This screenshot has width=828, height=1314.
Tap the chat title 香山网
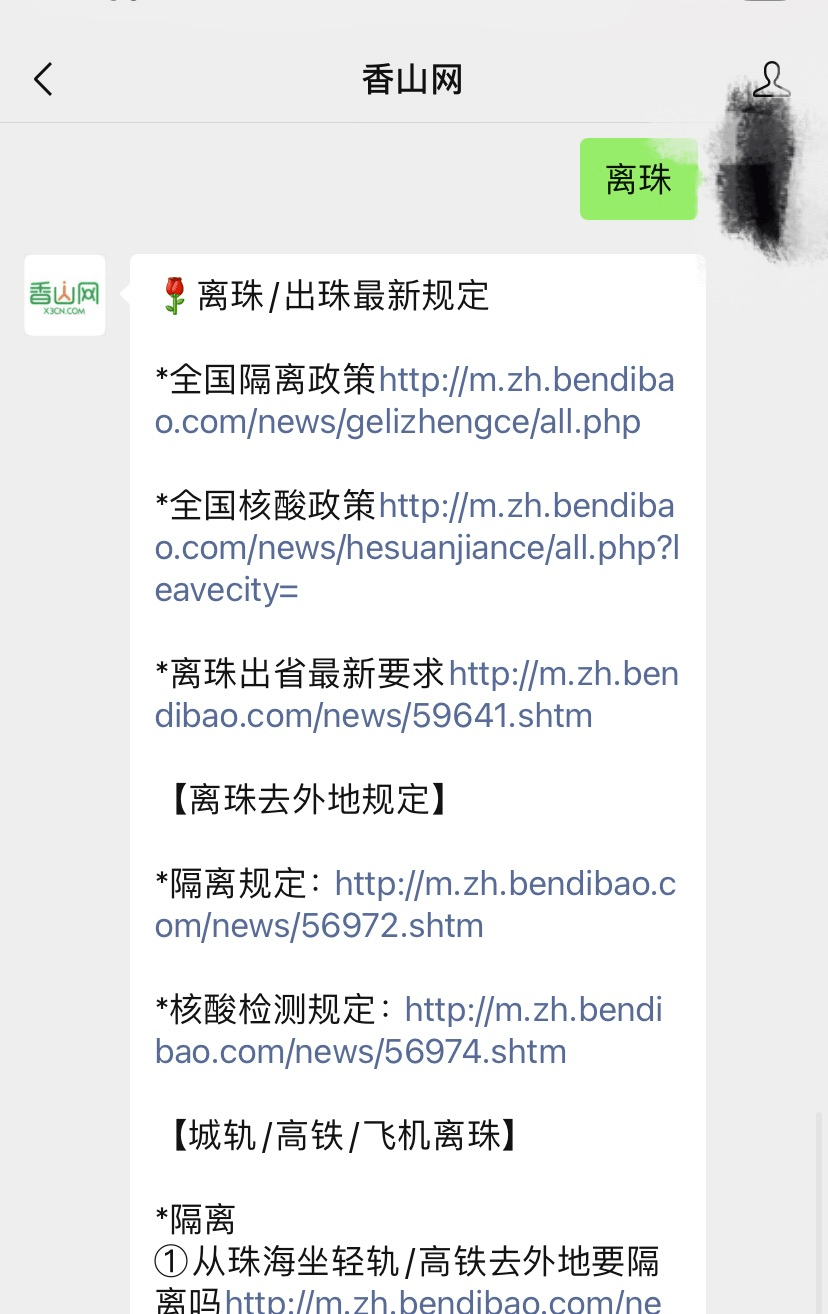411,79
